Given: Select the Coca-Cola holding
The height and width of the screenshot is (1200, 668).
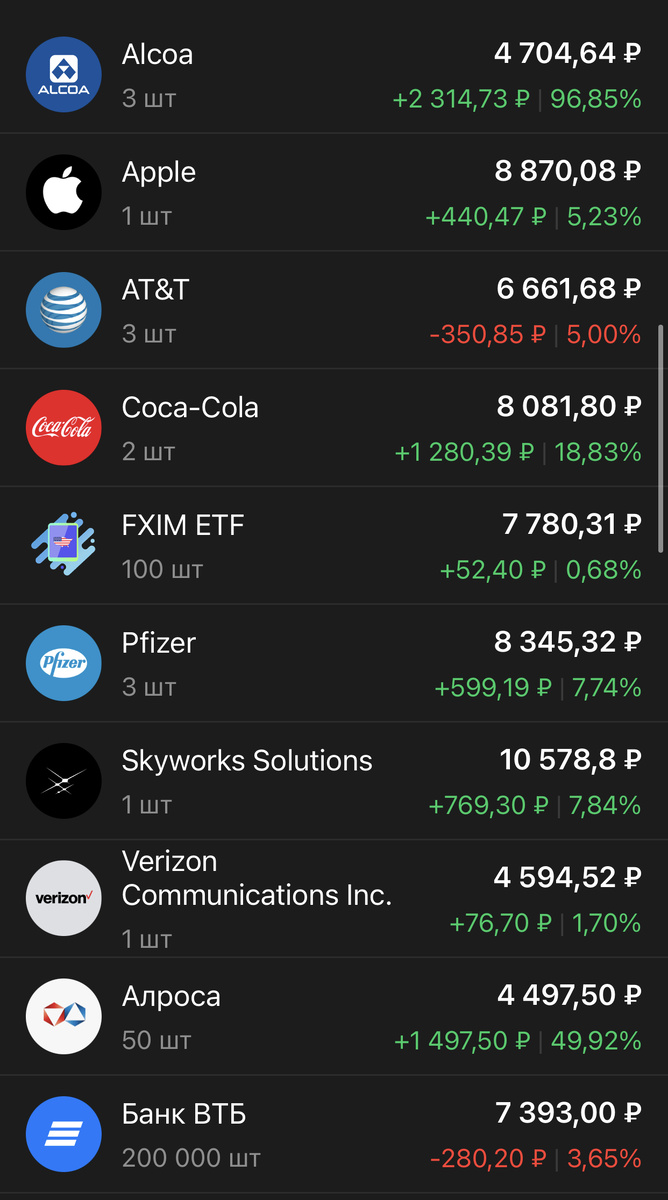Looking at the screenshot, I should pos(334,428).
